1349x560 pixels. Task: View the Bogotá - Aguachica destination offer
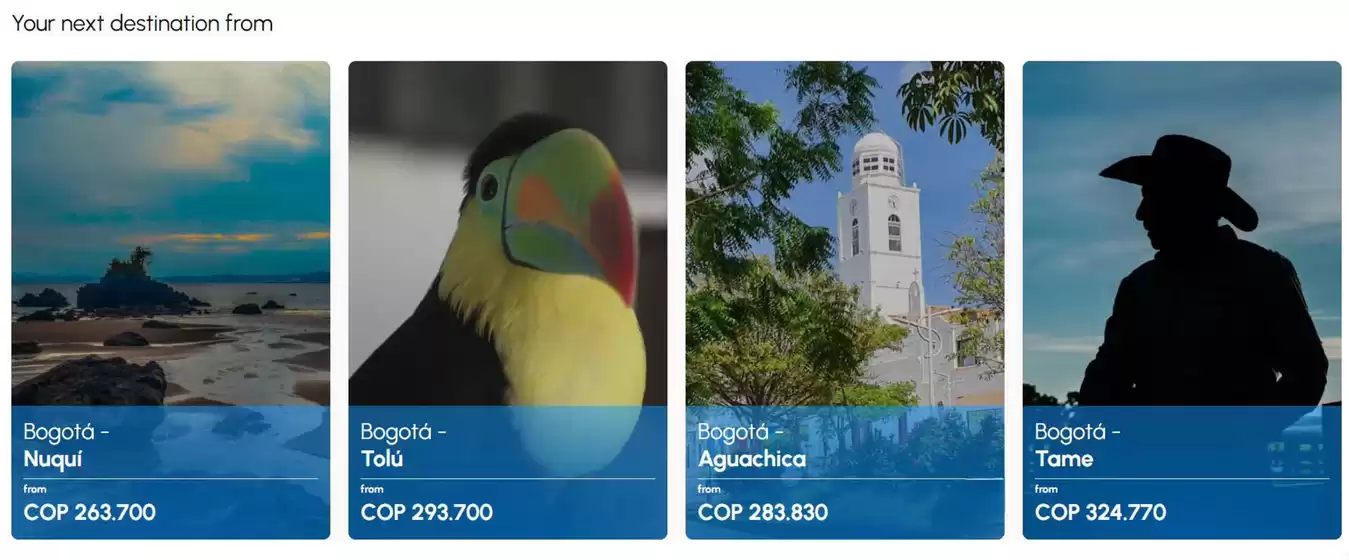coord(844,300)
